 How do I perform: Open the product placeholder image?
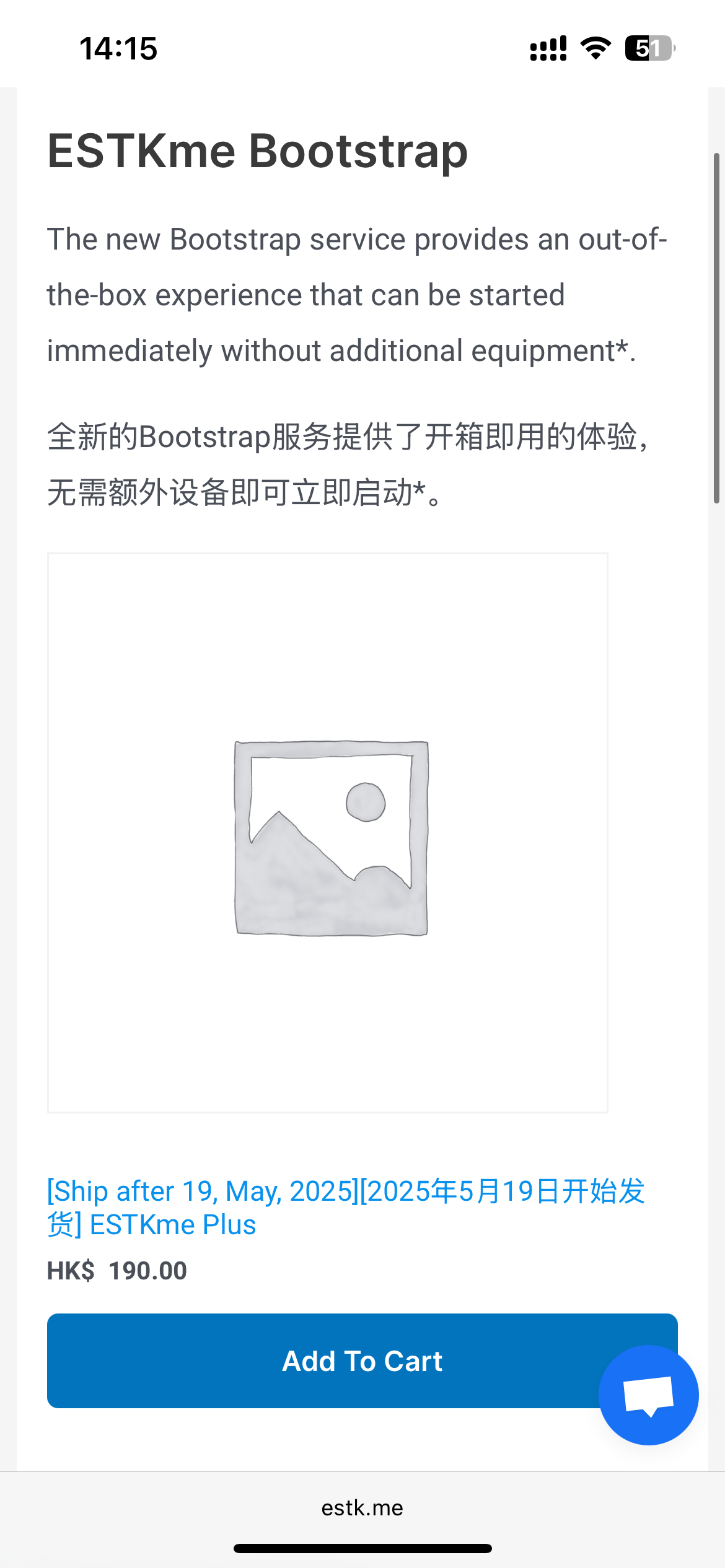[x=328, y=832]
